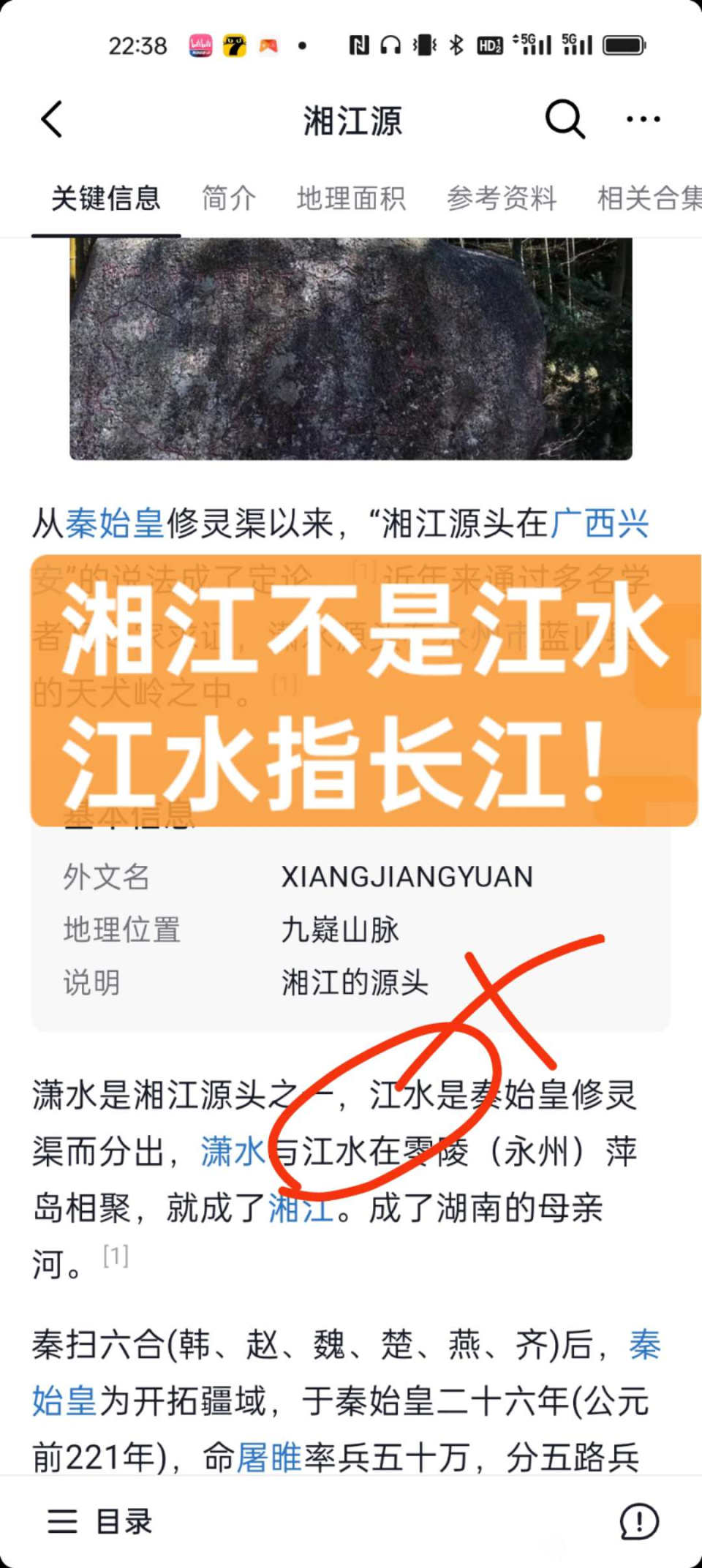702x1568 pixels.
Task: Open the feedback bubble icon at the bottom right
Action: click(x=639, y=1521)
